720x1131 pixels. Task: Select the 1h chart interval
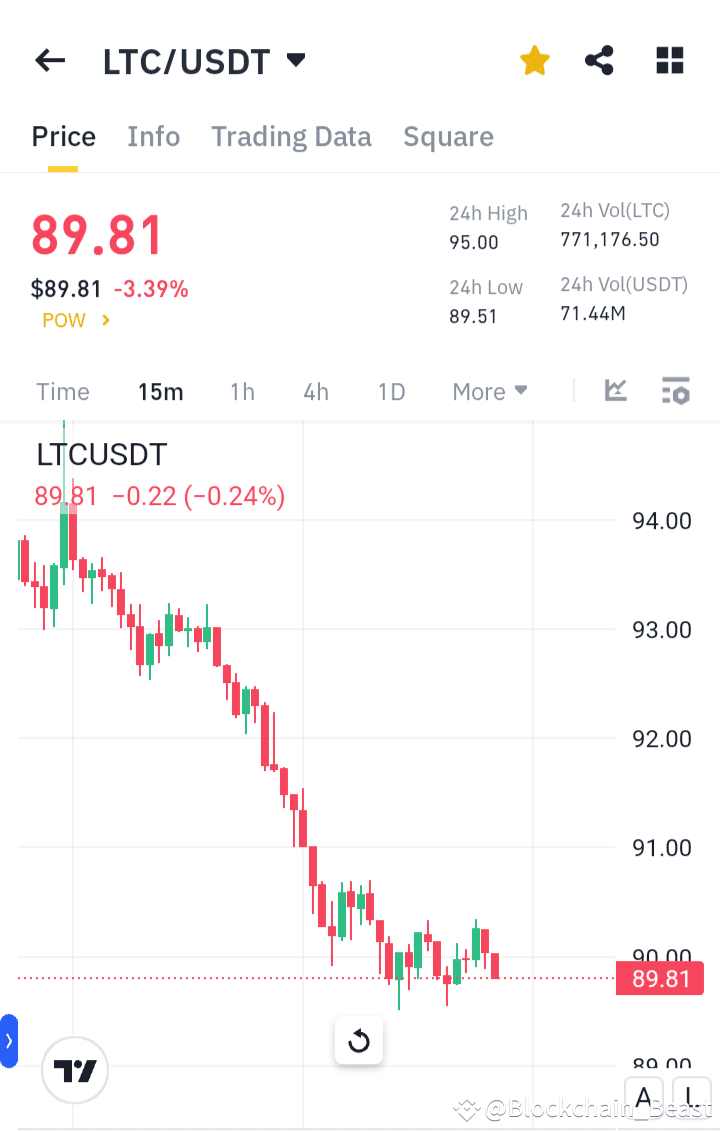click(x=242, y=391)
